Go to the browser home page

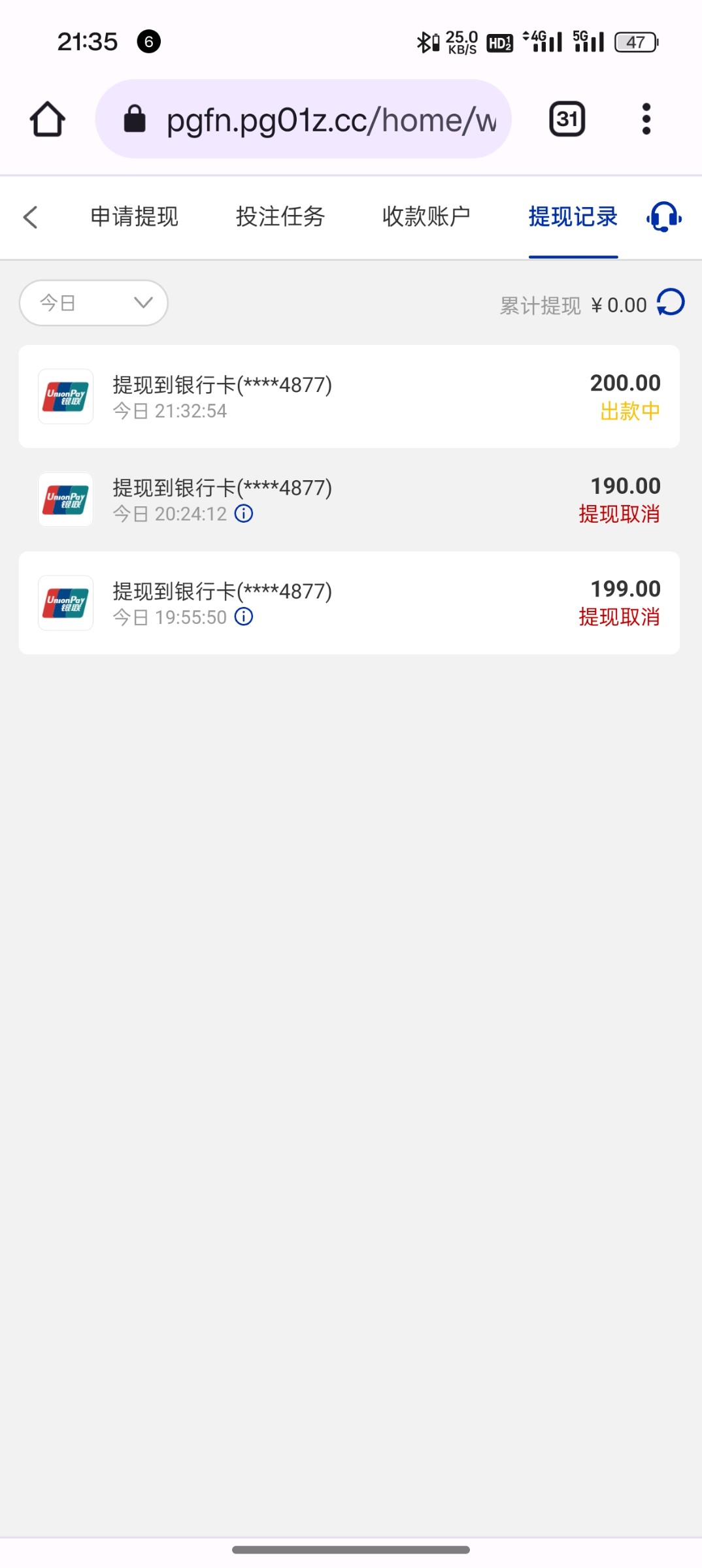[47, 119]
